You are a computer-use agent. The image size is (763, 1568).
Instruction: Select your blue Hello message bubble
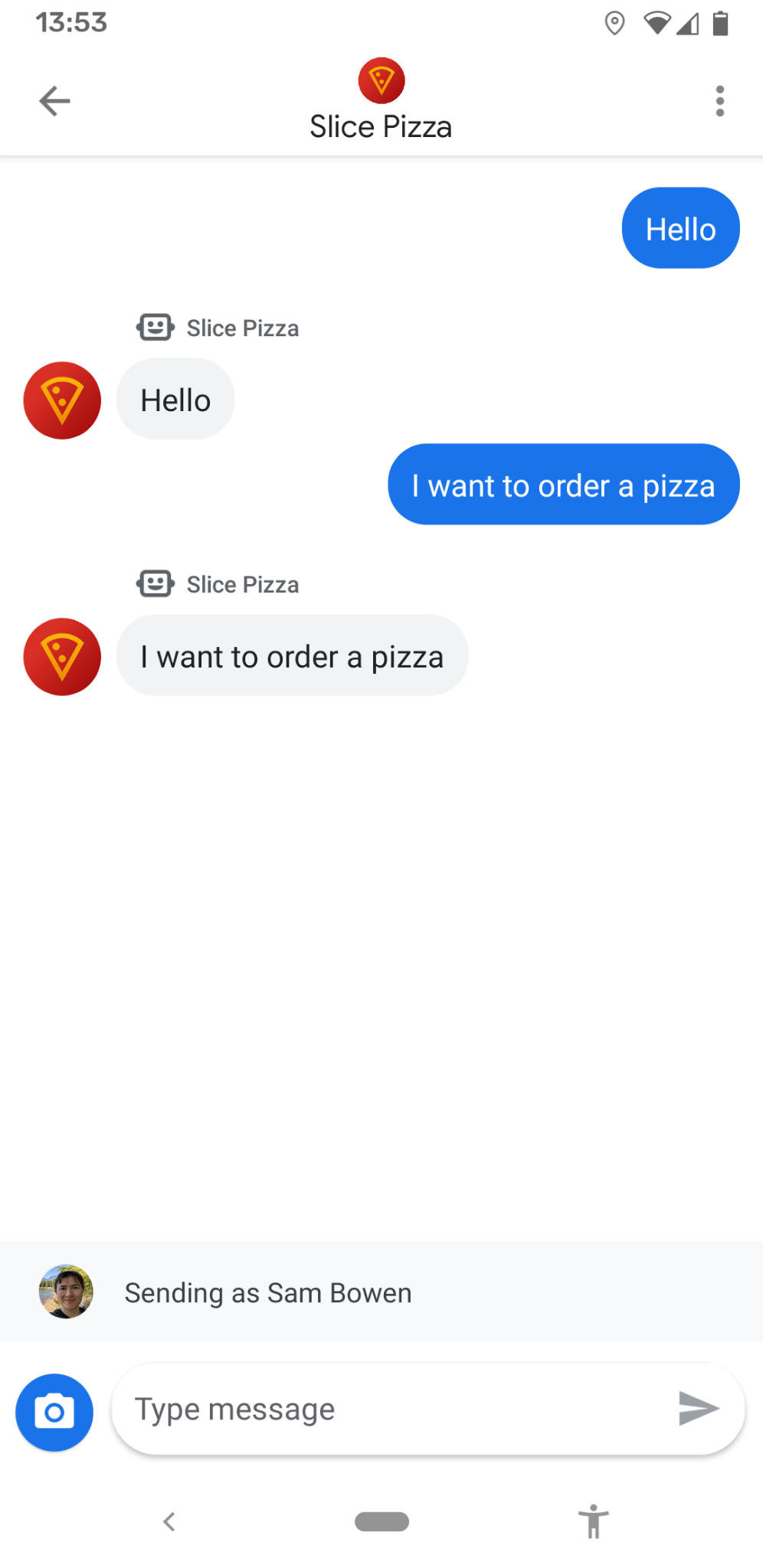(680, 227)
